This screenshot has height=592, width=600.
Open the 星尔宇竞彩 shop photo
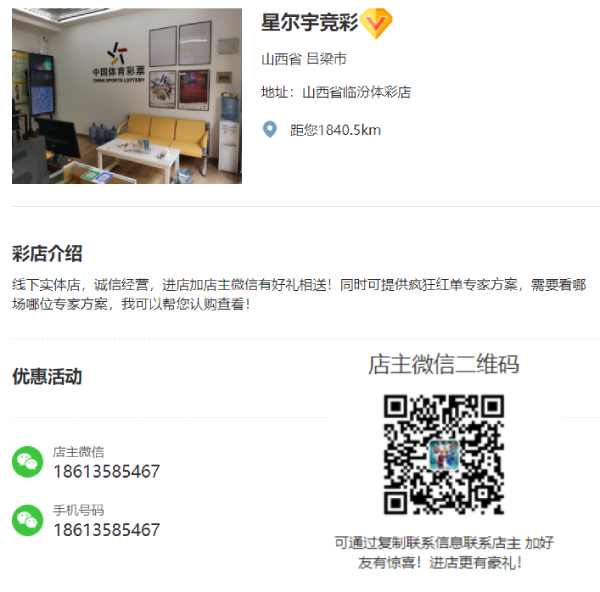coord(127,96)
